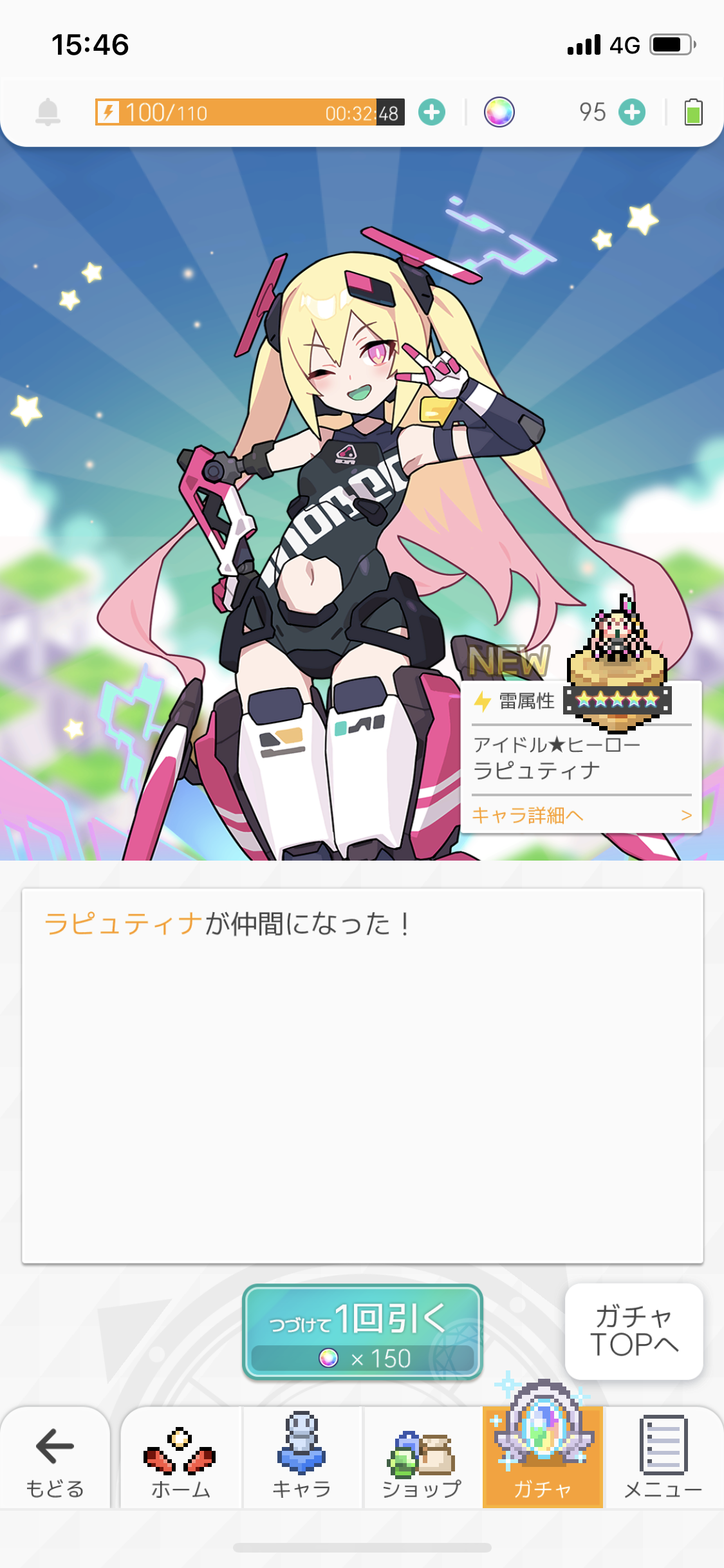This screenshot has height=1568, width=724.
Task: Open the キャラ tab
Action: (301, 1459)
